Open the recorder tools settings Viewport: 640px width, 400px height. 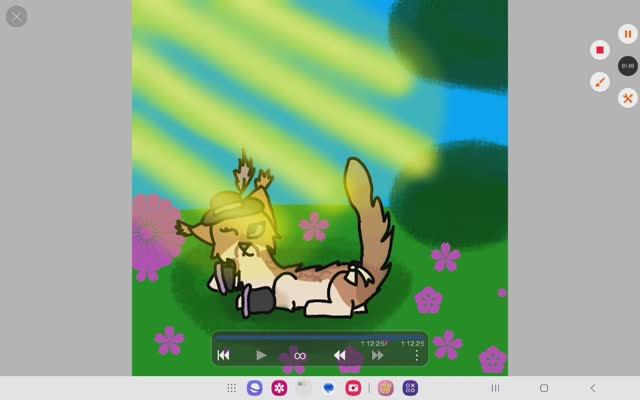(628, 98)
